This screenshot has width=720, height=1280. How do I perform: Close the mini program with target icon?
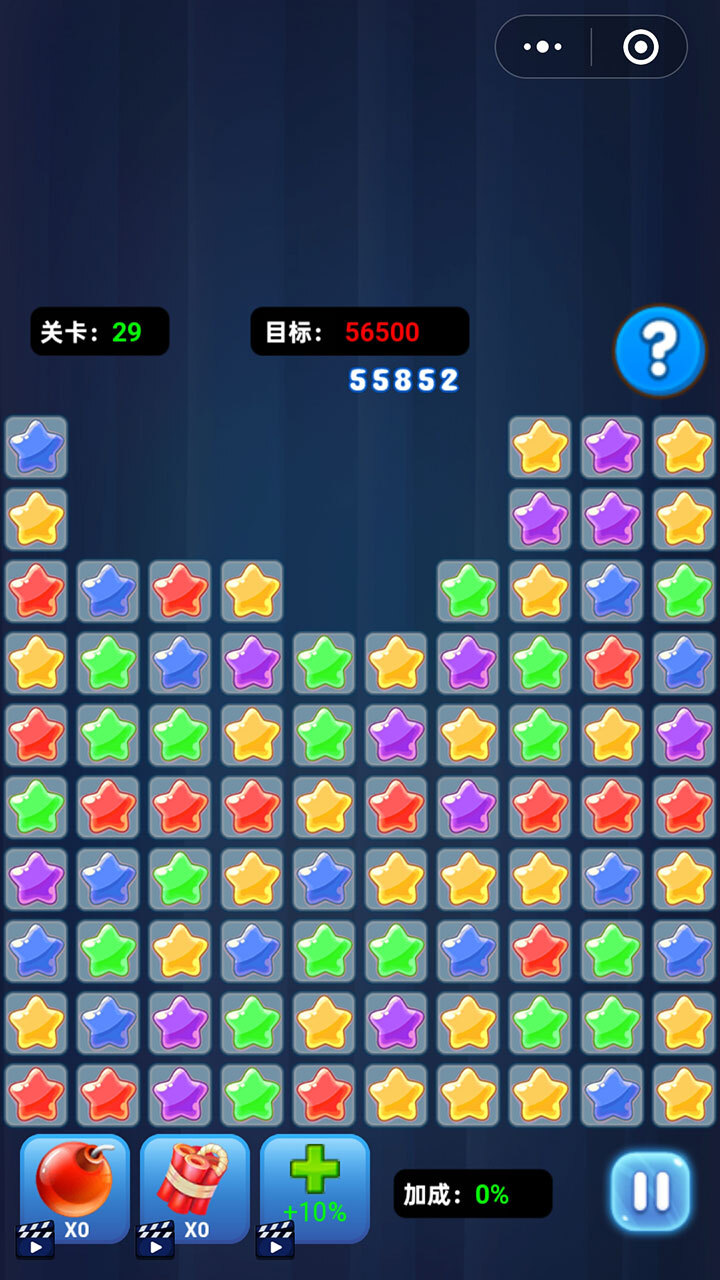click(640, 47)
